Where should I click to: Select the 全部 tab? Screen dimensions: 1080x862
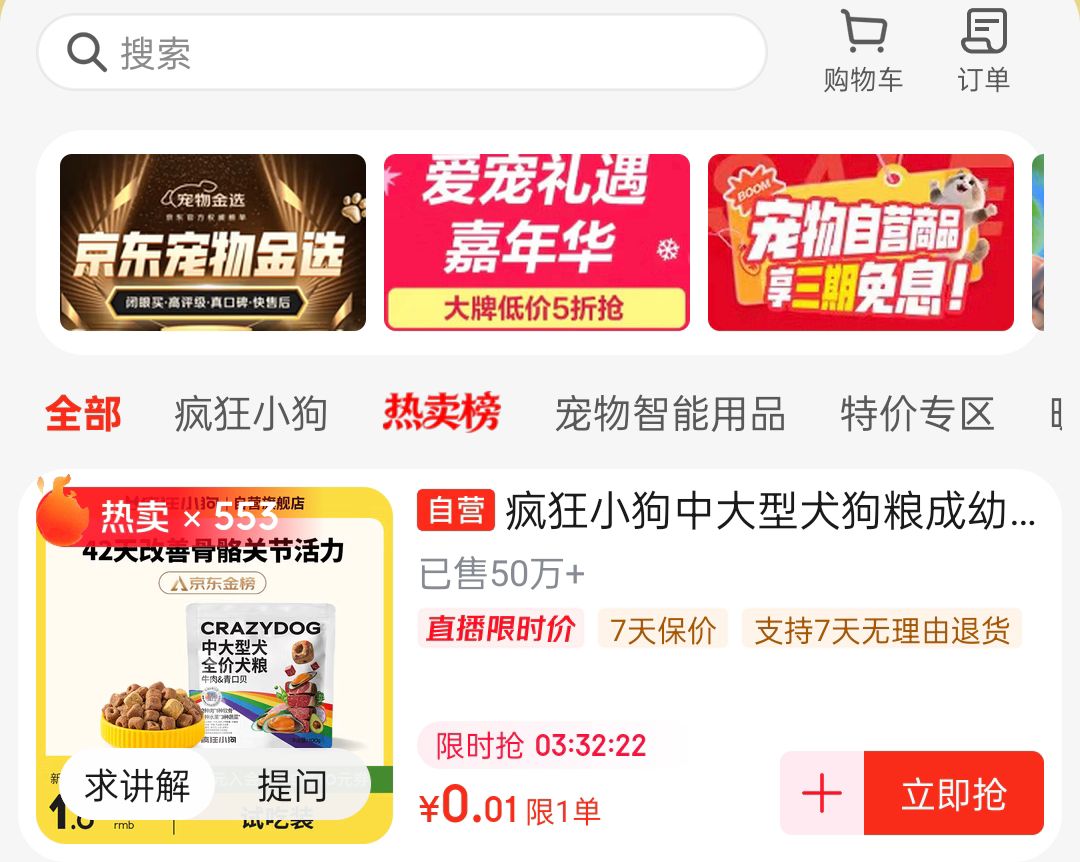pyautogui.click(x=83, y=414)
